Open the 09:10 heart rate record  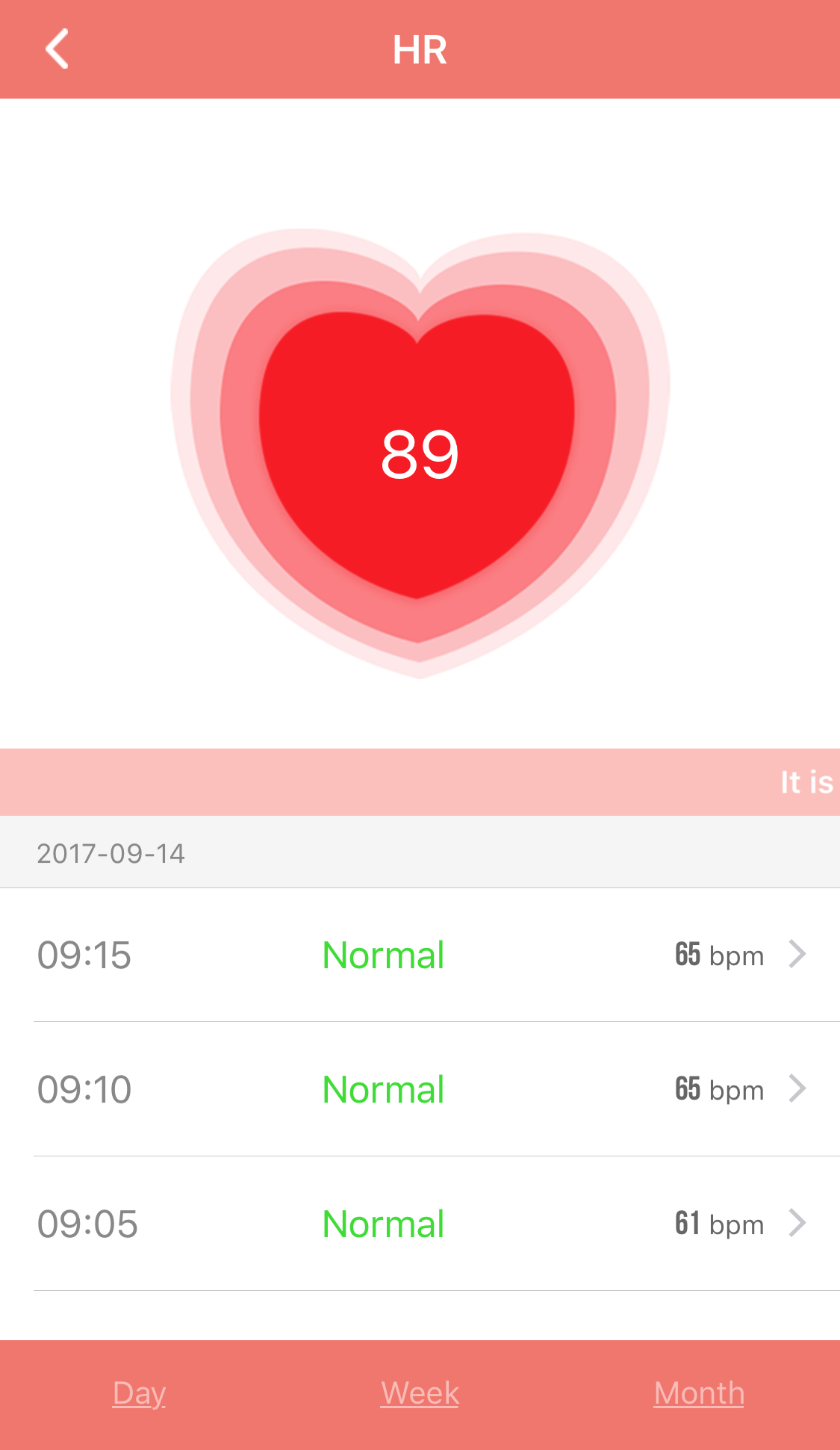pyautogui.click(x=420, y=1089)
